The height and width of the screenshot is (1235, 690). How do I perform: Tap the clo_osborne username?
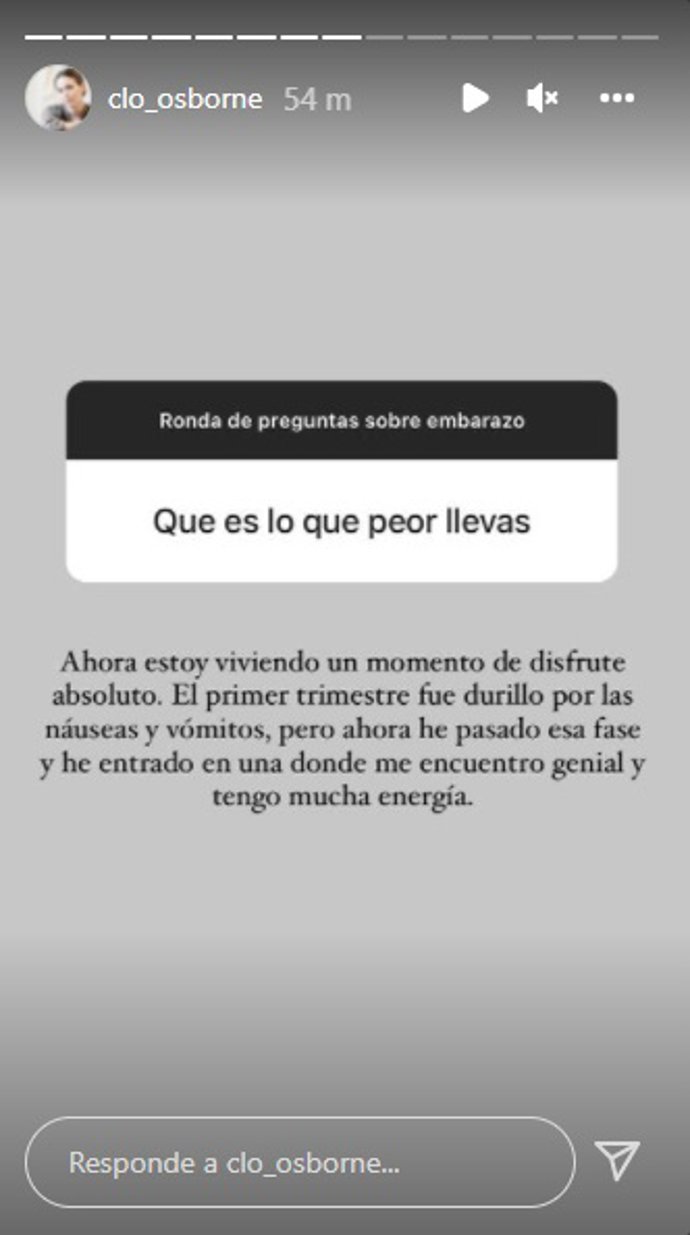point(185,99)
